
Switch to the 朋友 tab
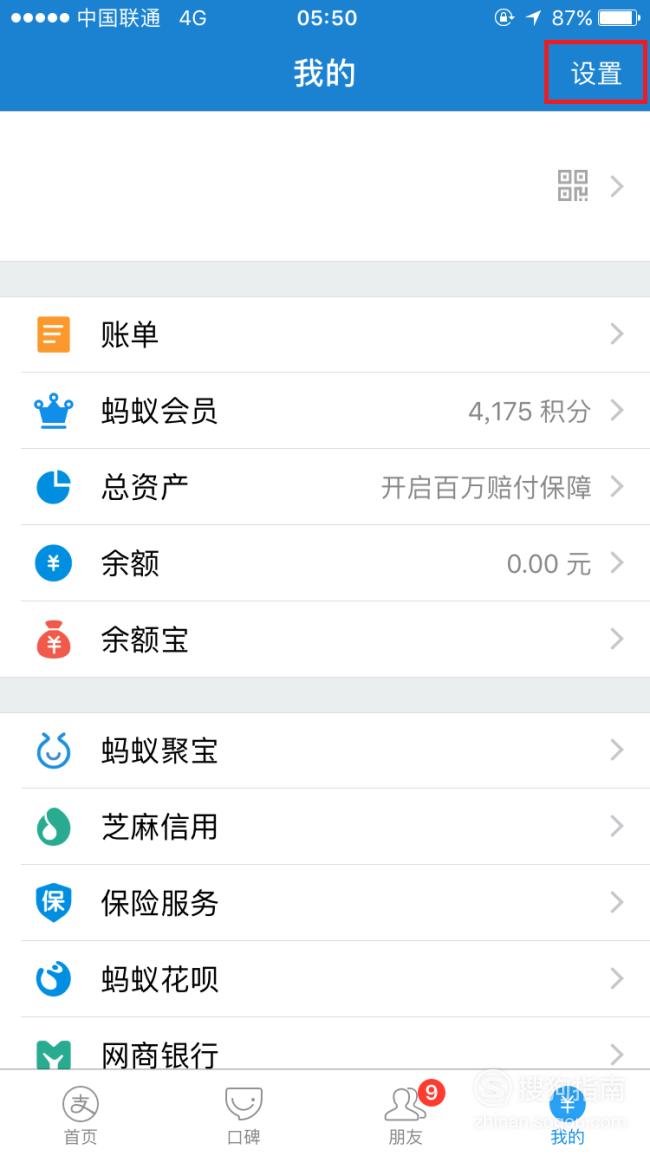click(406, 1114)
